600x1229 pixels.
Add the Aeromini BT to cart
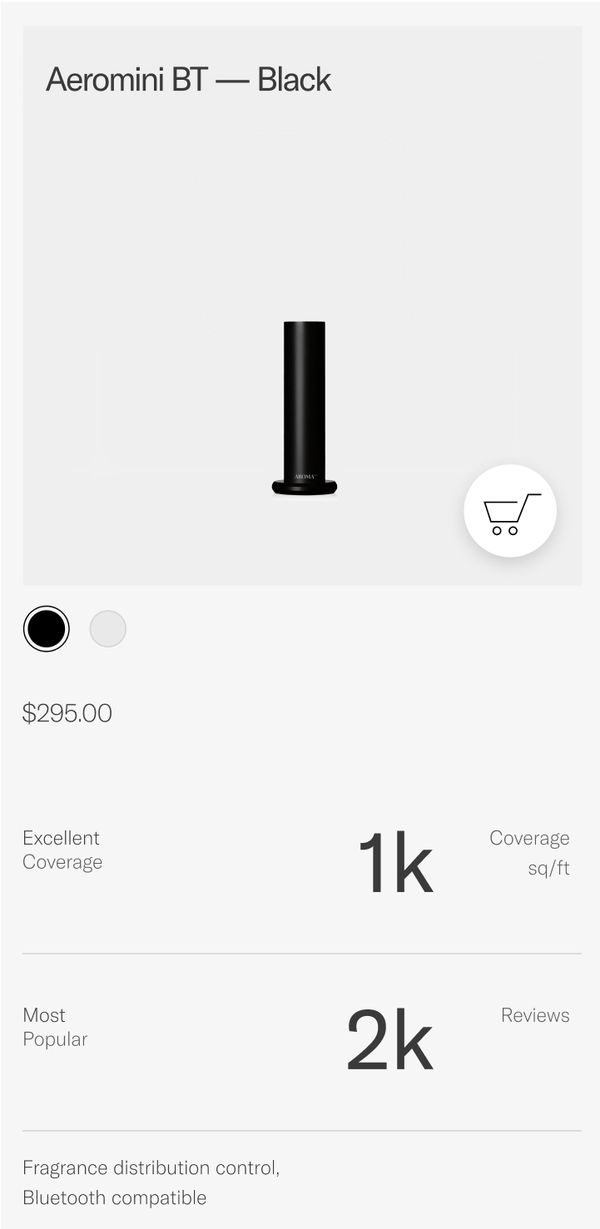point(510,511)
